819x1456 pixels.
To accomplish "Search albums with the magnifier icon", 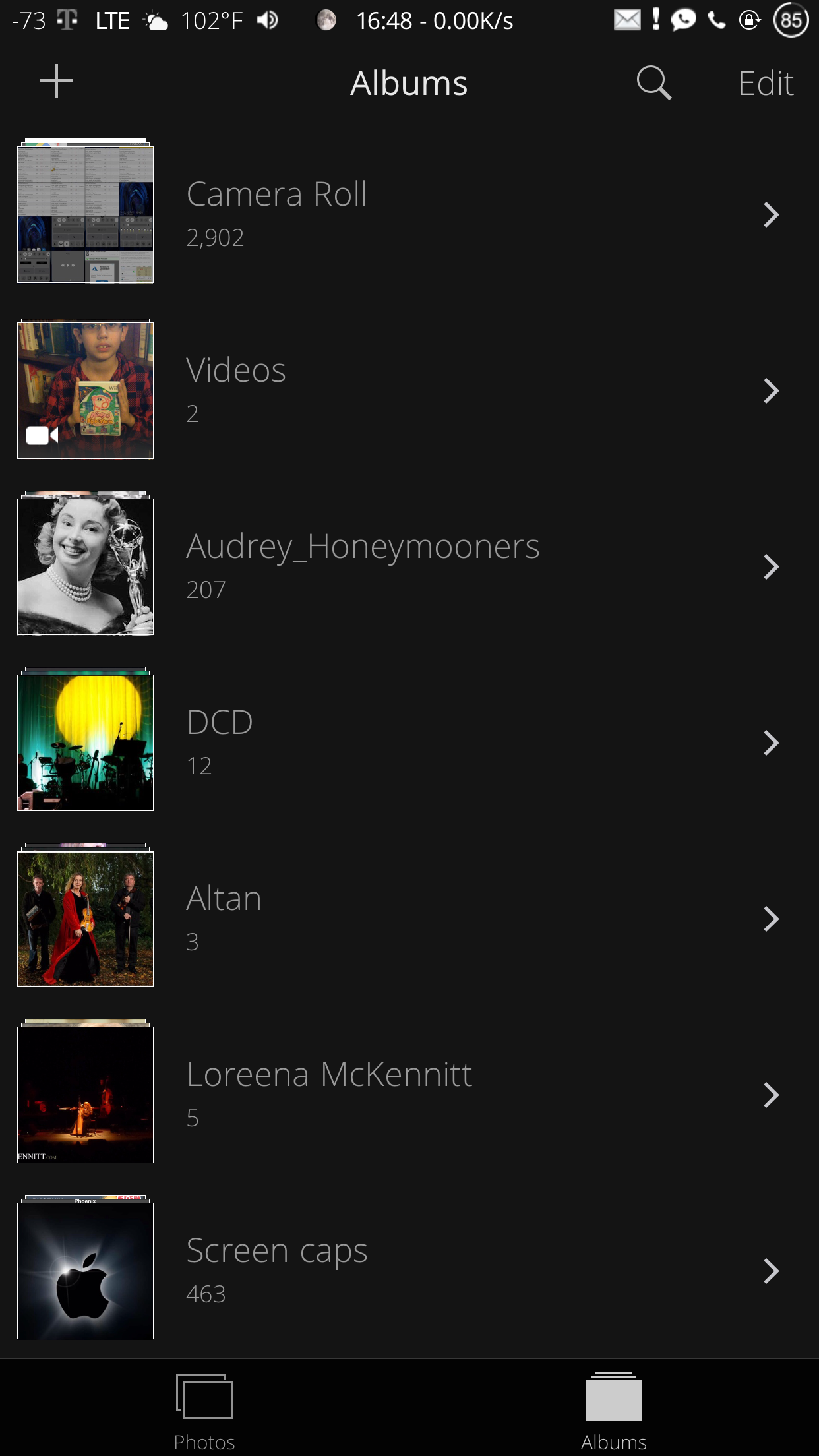I will tap(653, 83).
